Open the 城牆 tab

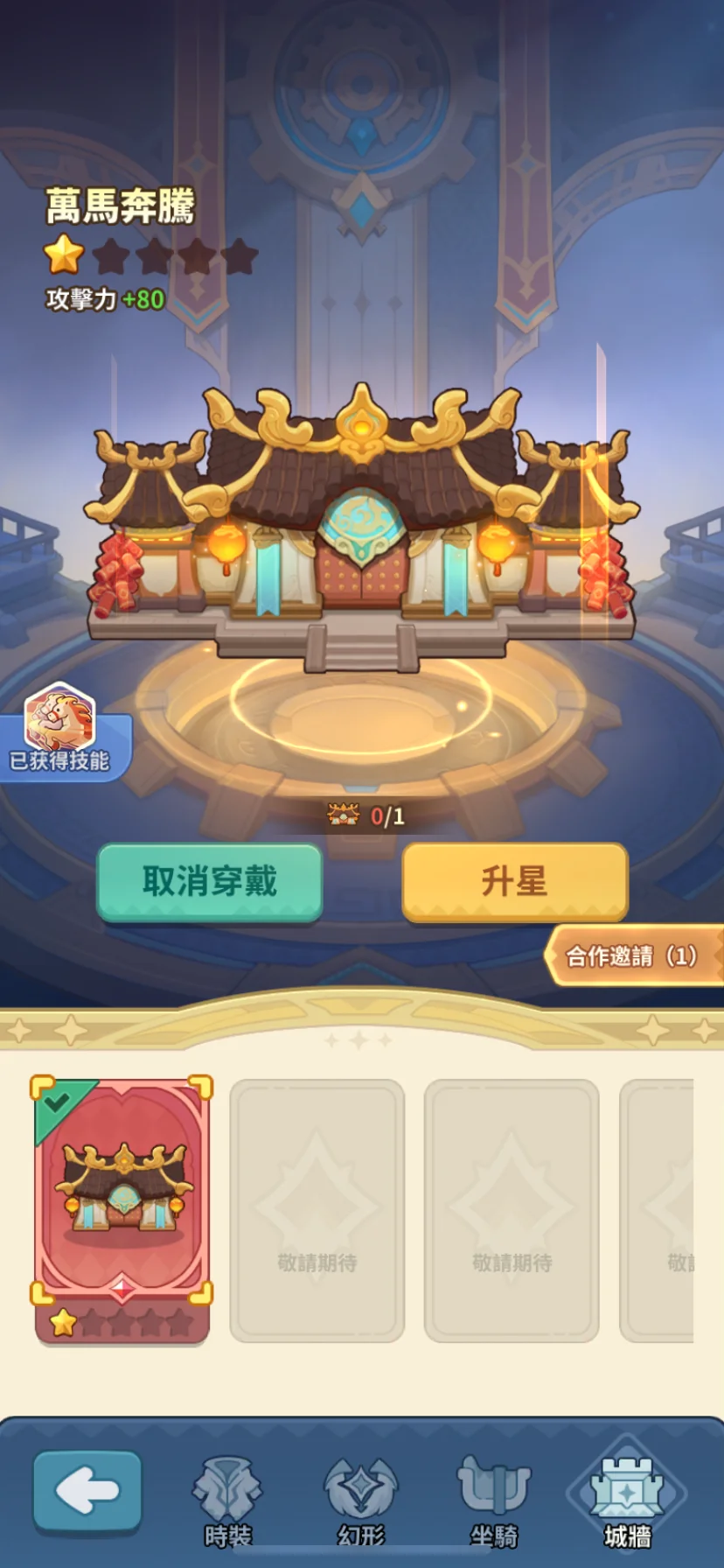tap(627, 1500)
